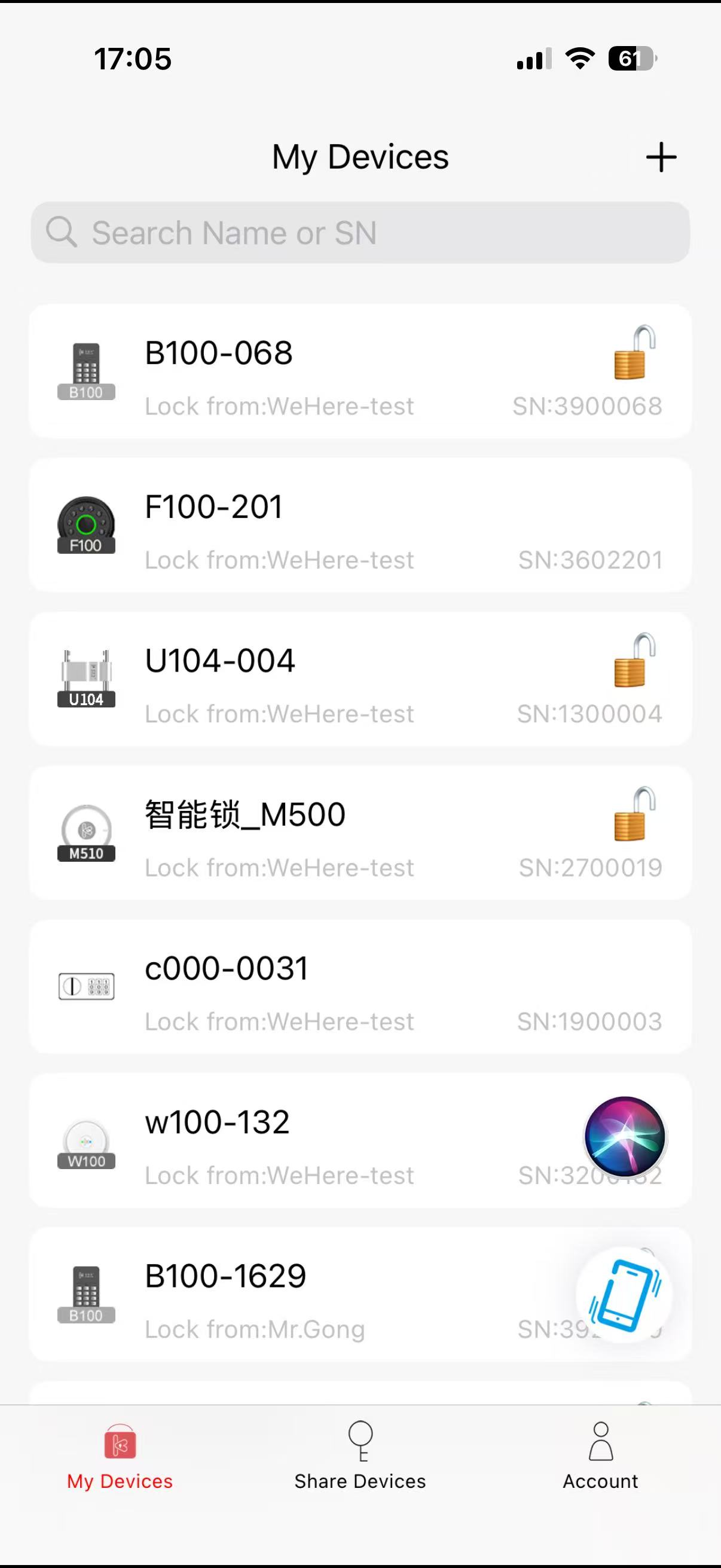721x1568 pixels.
Task: Switch to the Share Devices tab
Action: (x=360, y=1461)
